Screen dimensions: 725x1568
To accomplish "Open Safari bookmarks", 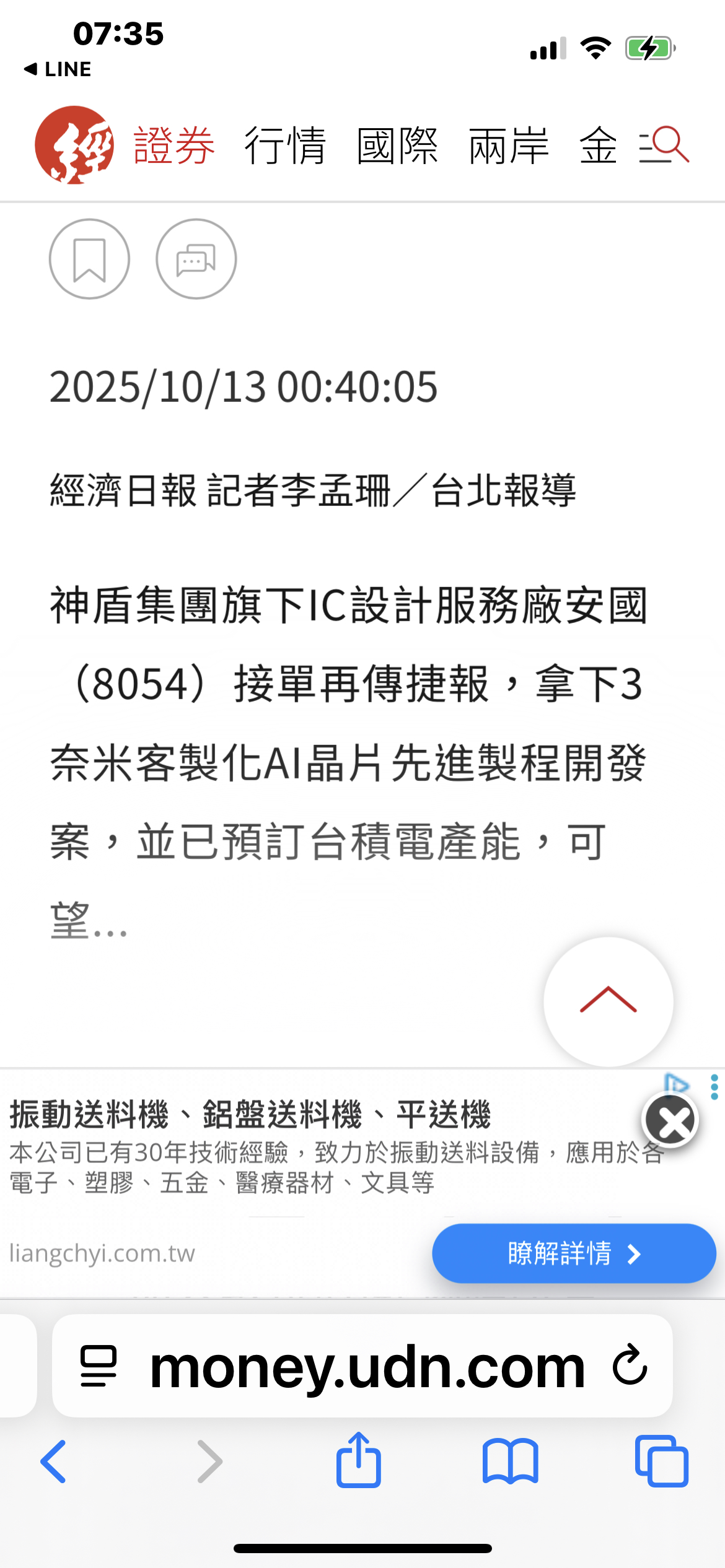I will (x=510, y=1461).
